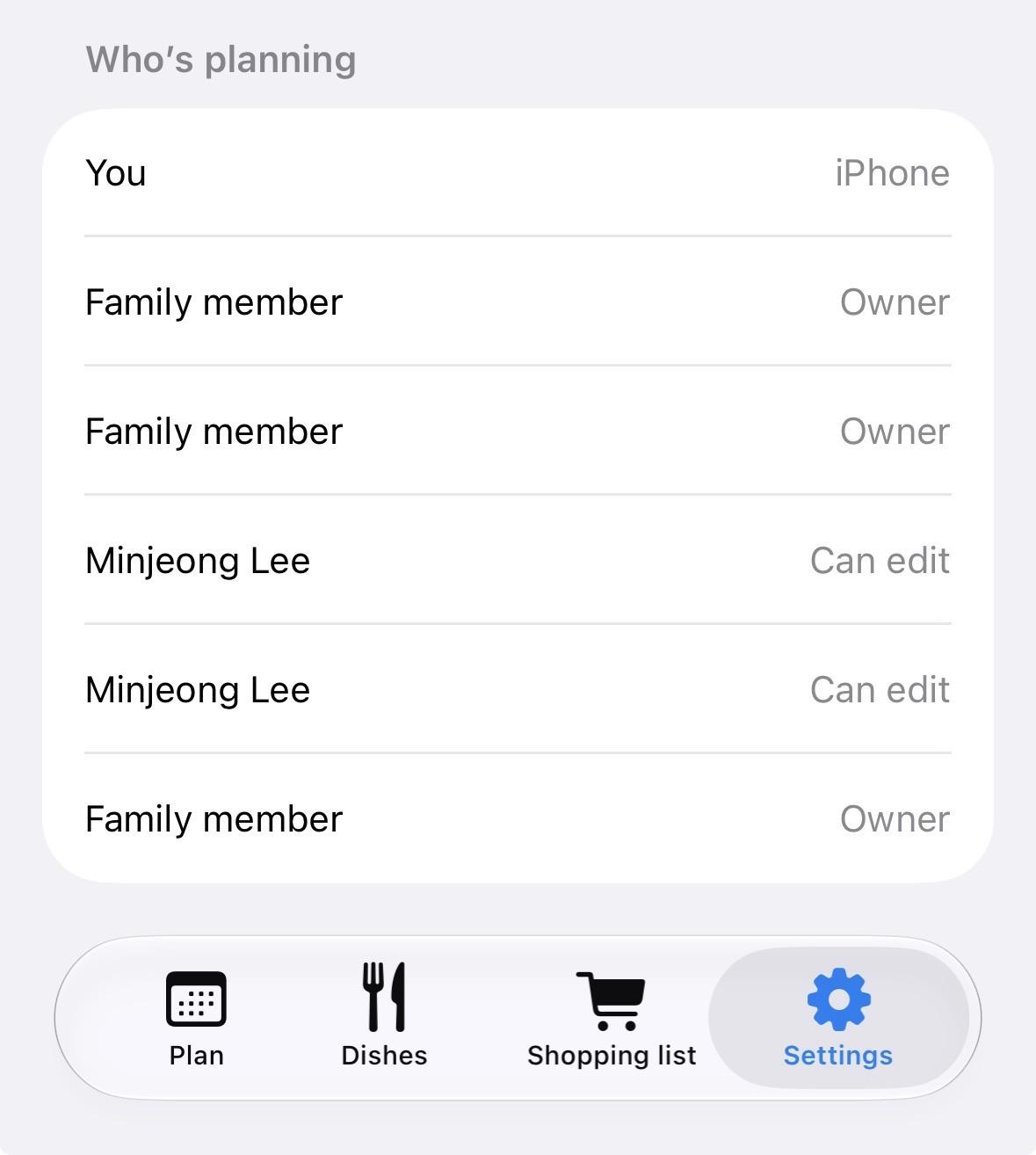
Task: Go to the Shopping list tab
Action: pyautogui.click(x=612, y=1018)
